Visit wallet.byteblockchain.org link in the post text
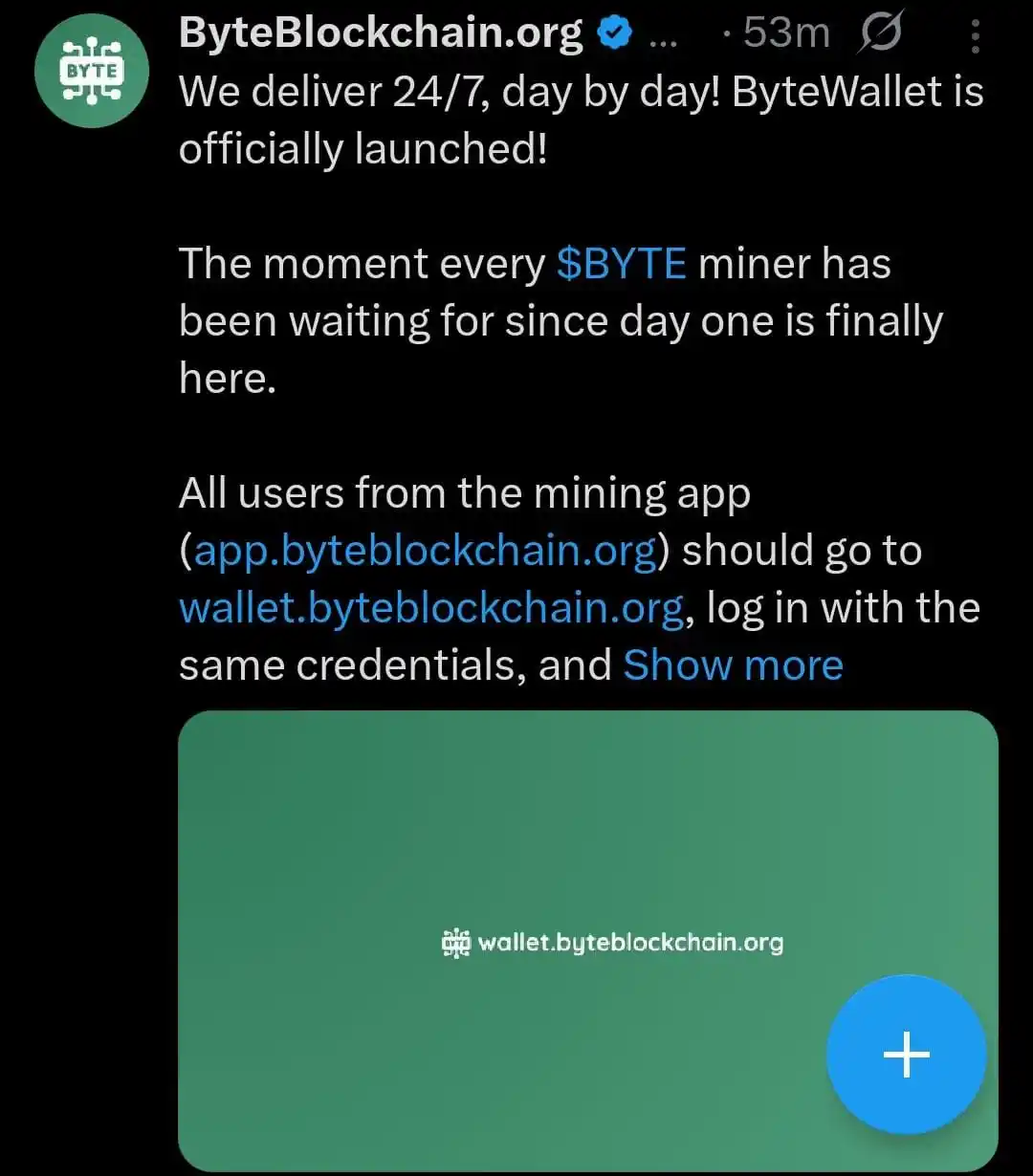Screen dimensions: 1033x1176 click(x=431, y=608)
